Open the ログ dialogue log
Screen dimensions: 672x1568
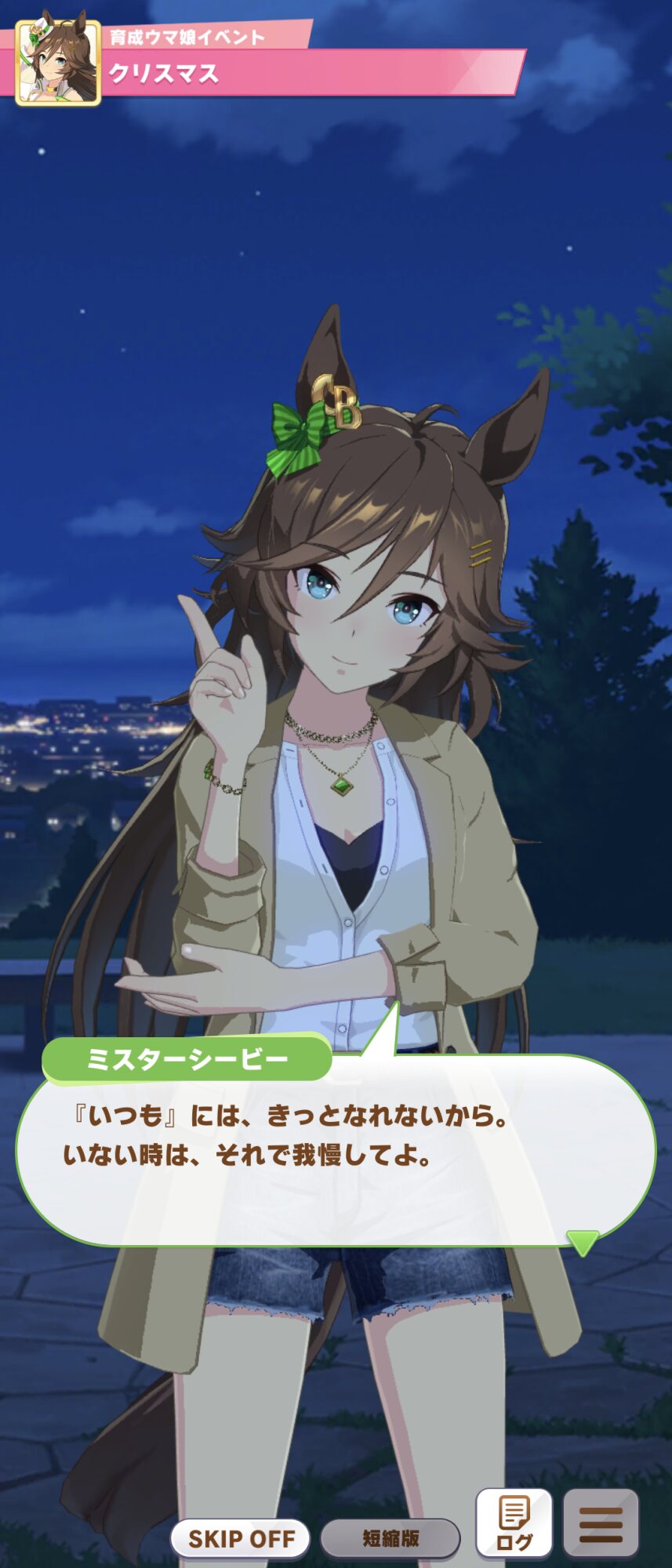click(x=514, y=1523)
